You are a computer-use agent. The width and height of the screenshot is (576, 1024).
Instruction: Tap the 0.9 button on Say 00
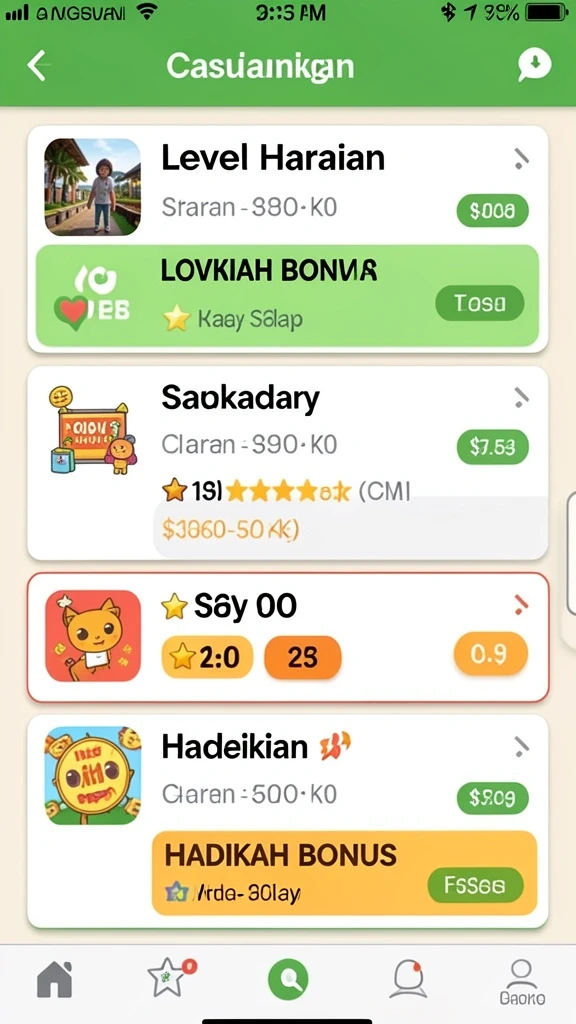click(490, 654)
